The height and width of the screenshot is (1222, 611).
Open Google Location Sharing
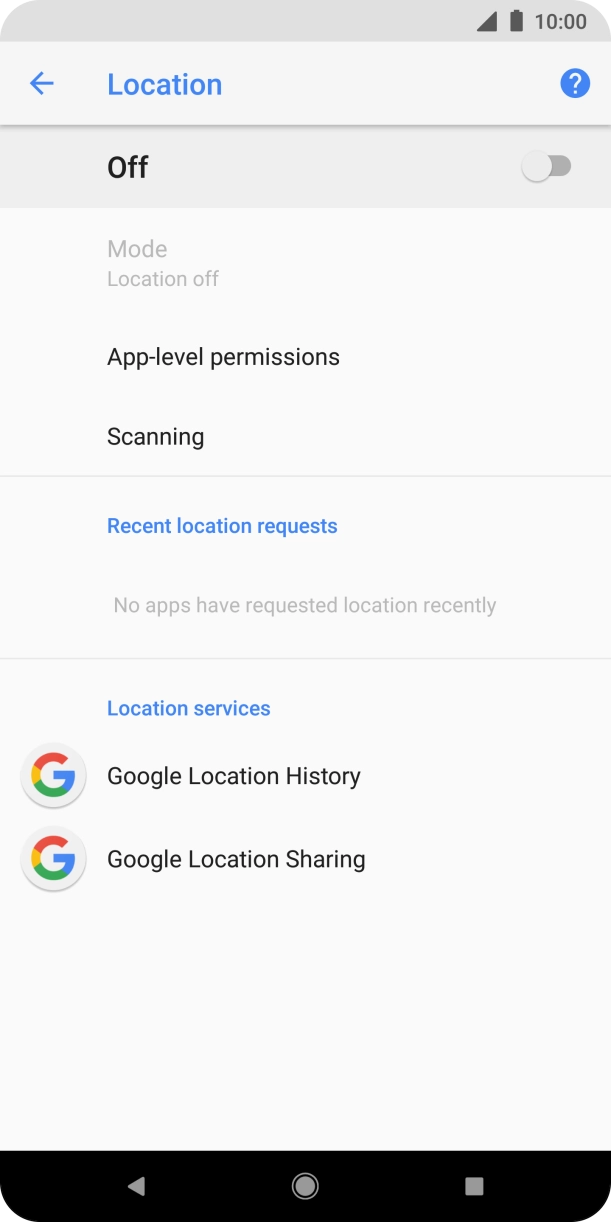(x=236, y=859)
